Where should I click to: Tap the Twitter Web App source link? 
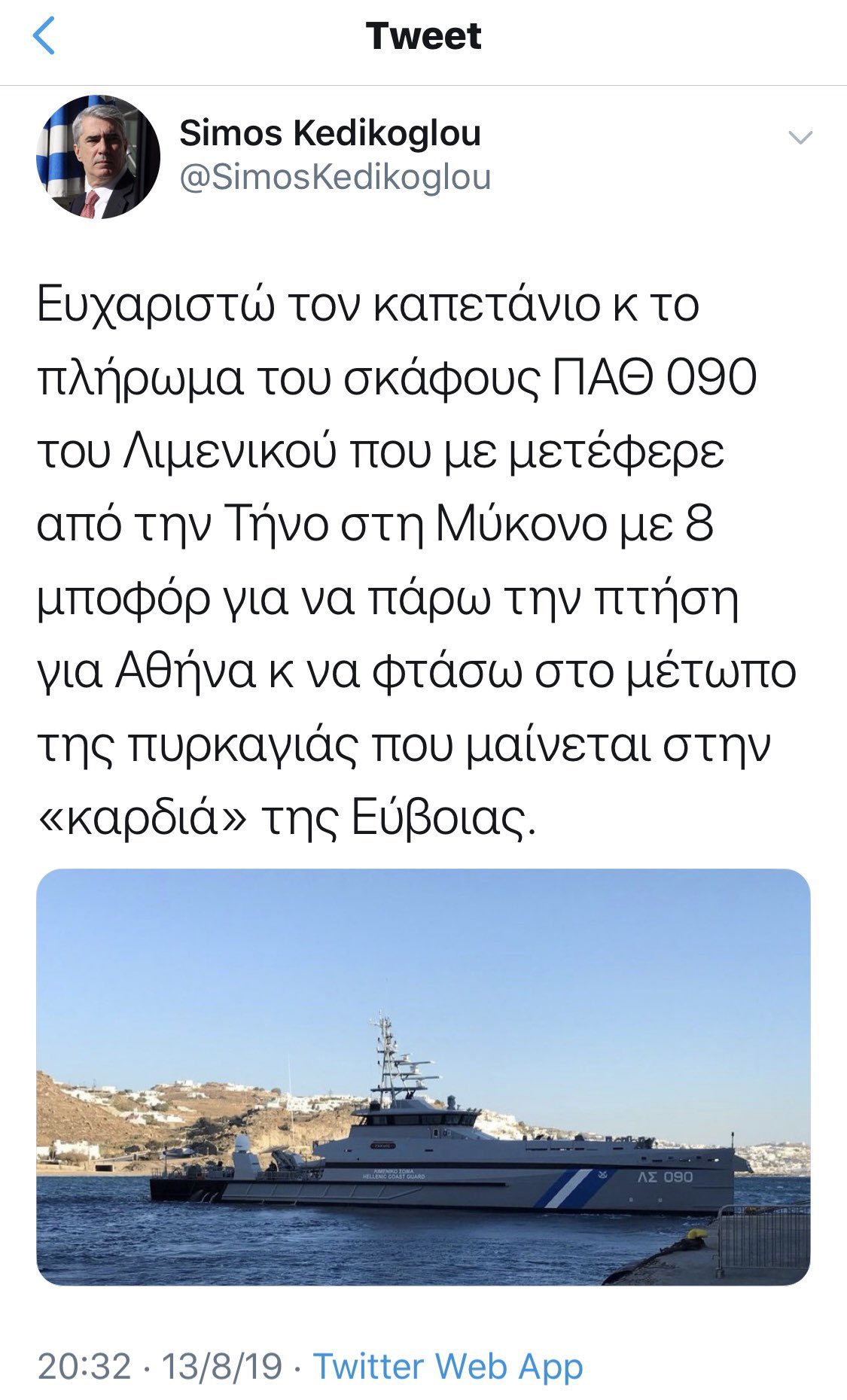(x=448, y=1366)
